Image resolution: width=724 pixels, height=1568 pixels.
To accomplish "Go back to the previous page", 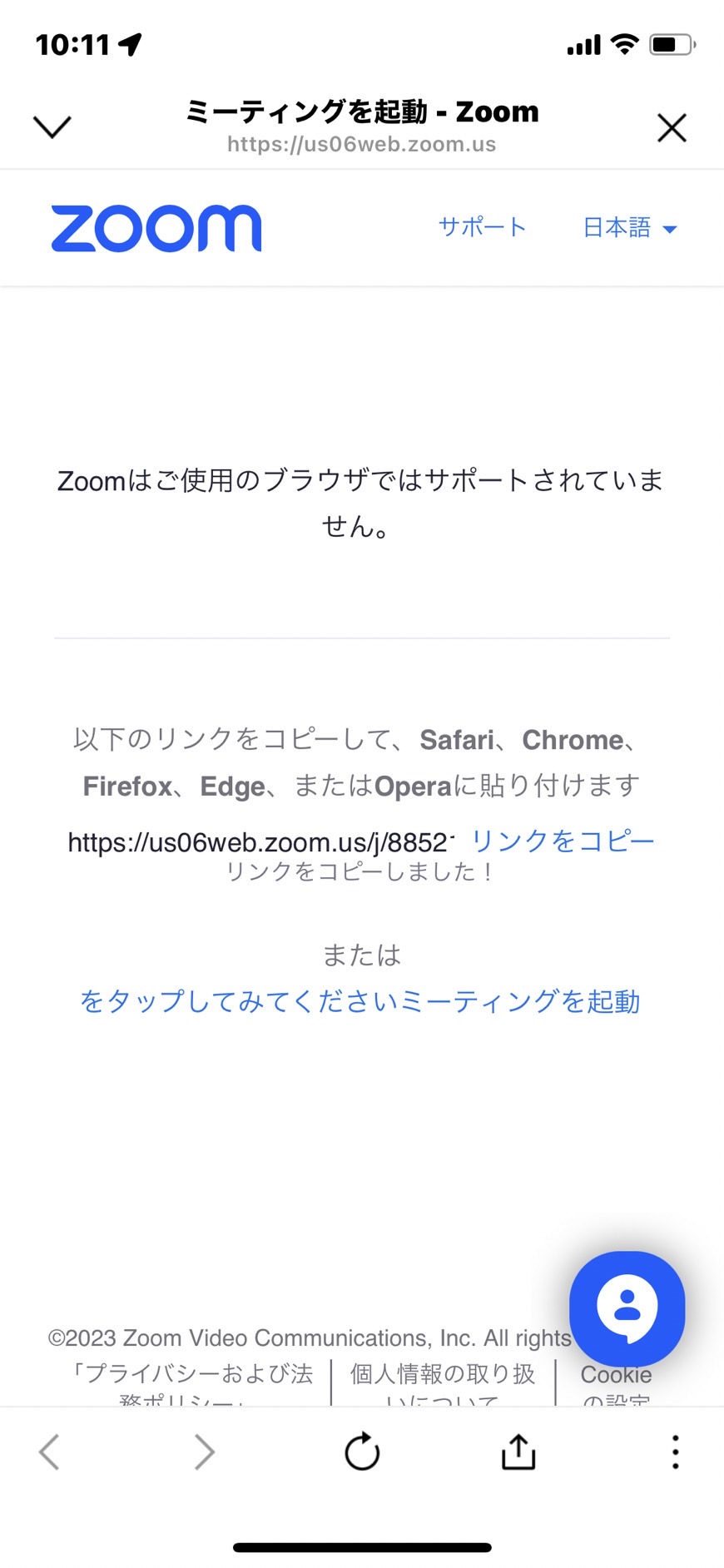I will pos(50,1452).
